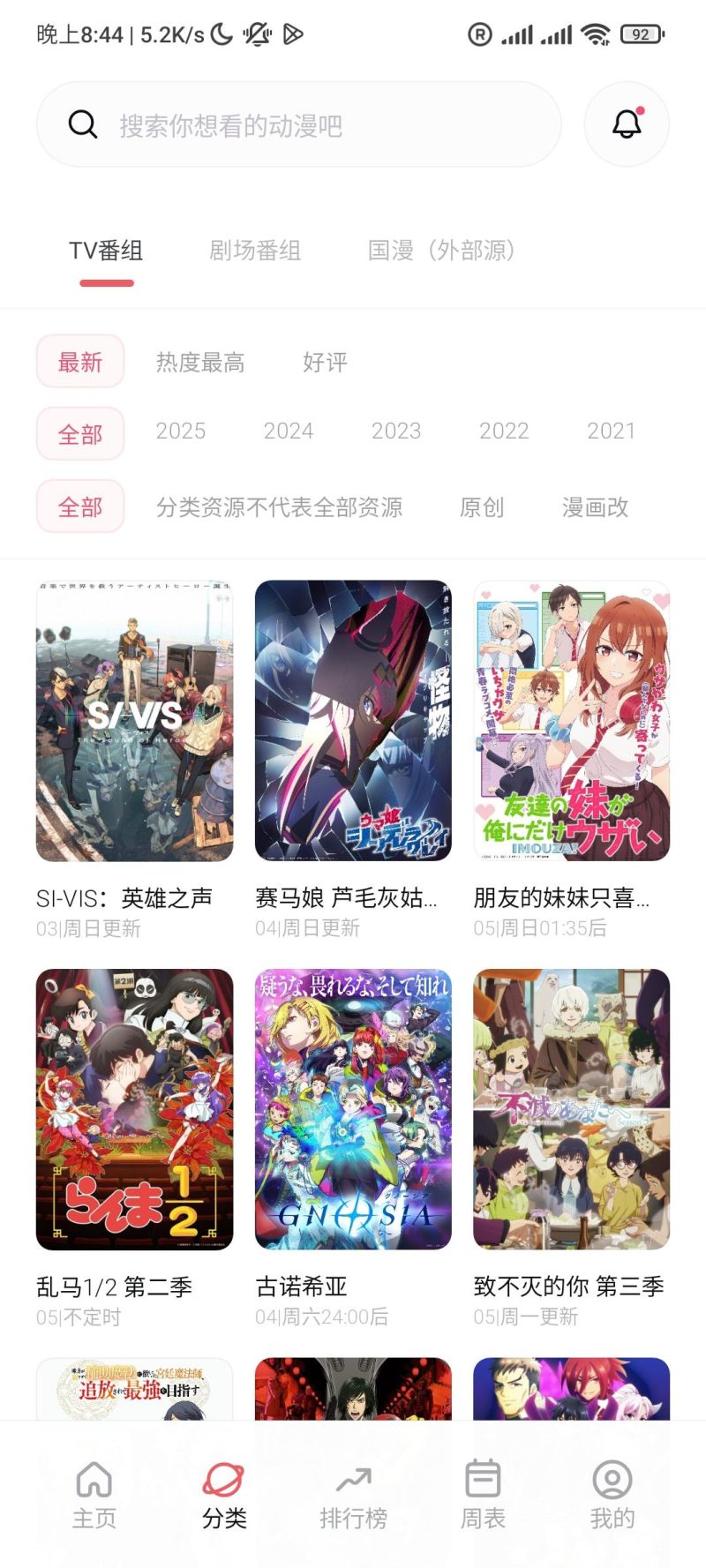Open the 周表 weekly schedule tab

(x=483, y=1495)
